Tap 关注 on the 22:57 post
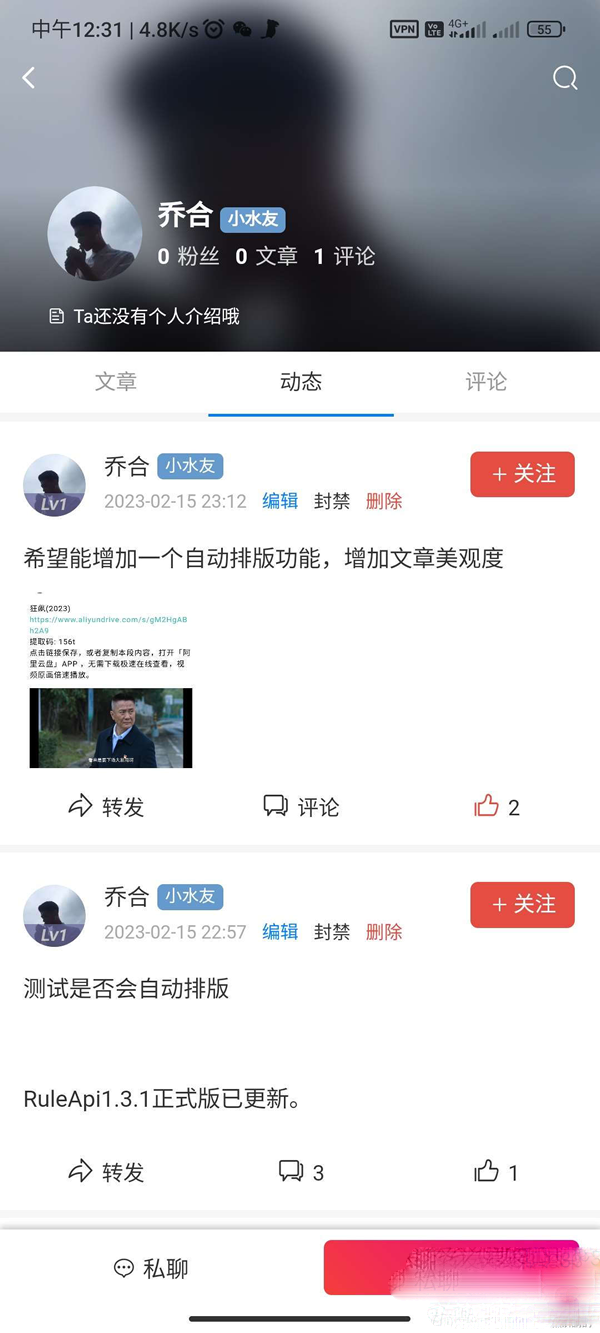600x1333 pixels. (x=522, y=905)
